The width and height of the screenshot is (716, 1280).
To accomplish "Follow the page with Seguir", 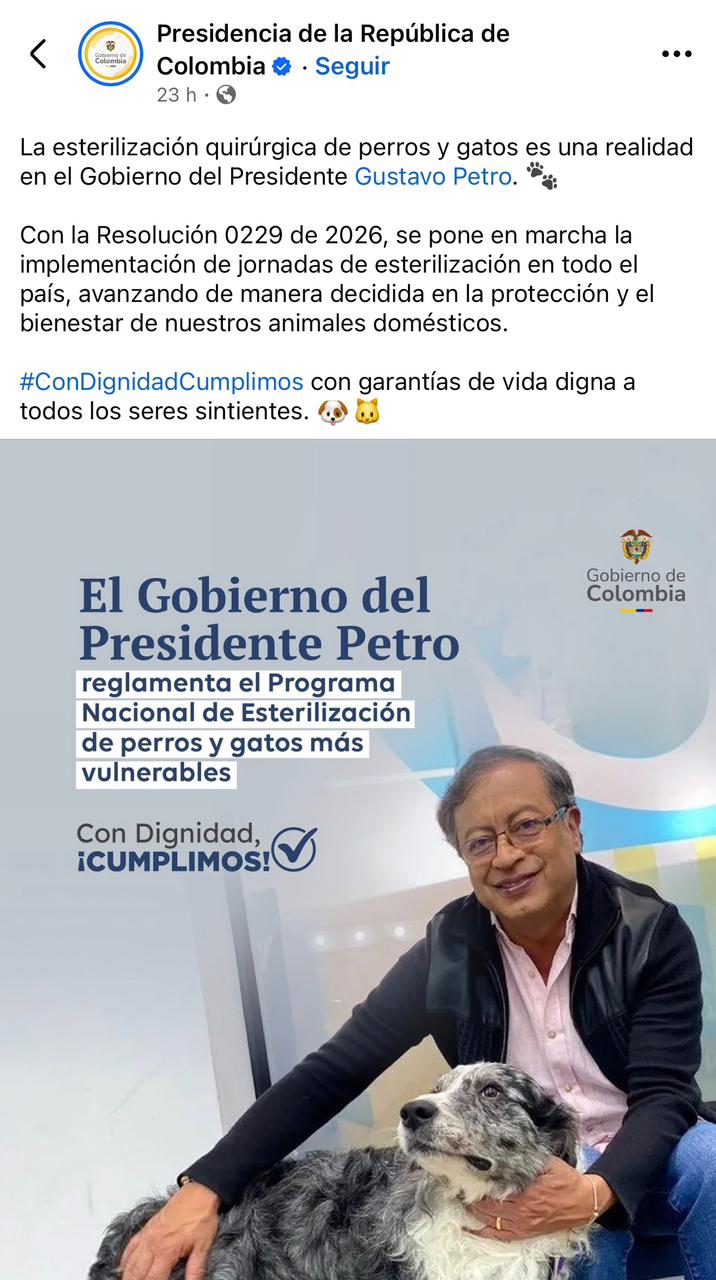I will pyautogui.click(x=352, y=66).
